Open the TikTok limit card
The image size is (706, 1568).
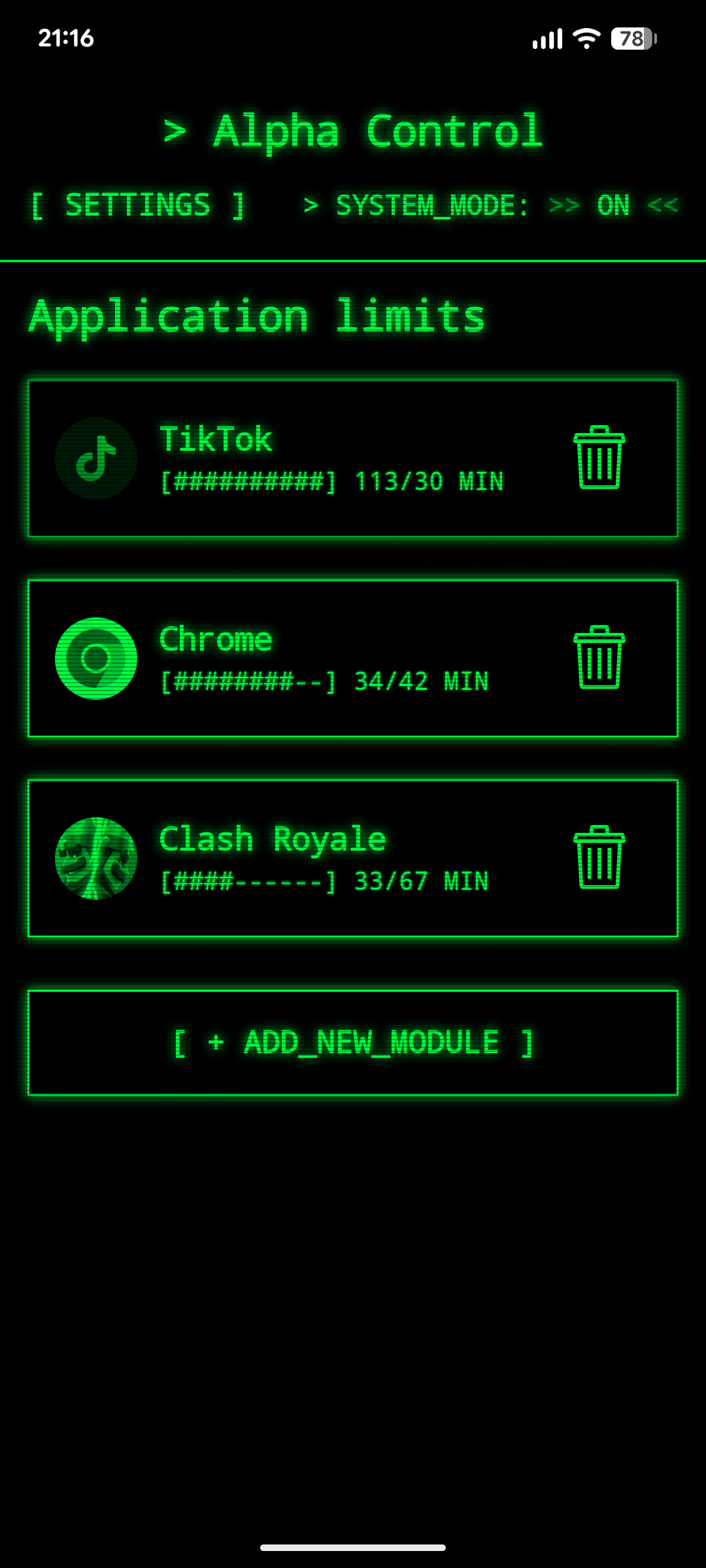tap(353, 459)
